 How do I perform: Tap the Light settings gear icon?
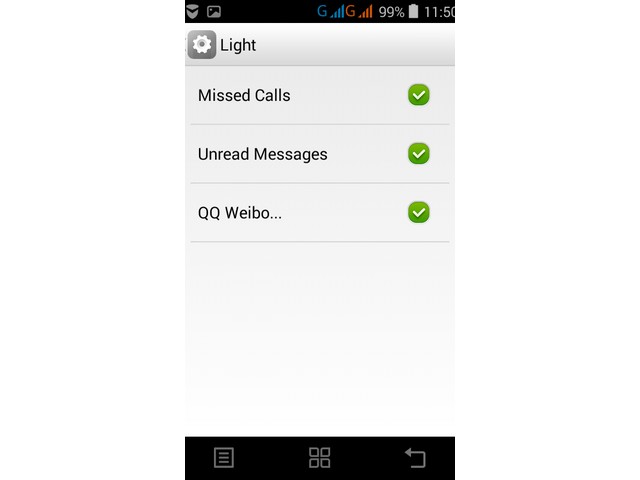coord(202,45)
